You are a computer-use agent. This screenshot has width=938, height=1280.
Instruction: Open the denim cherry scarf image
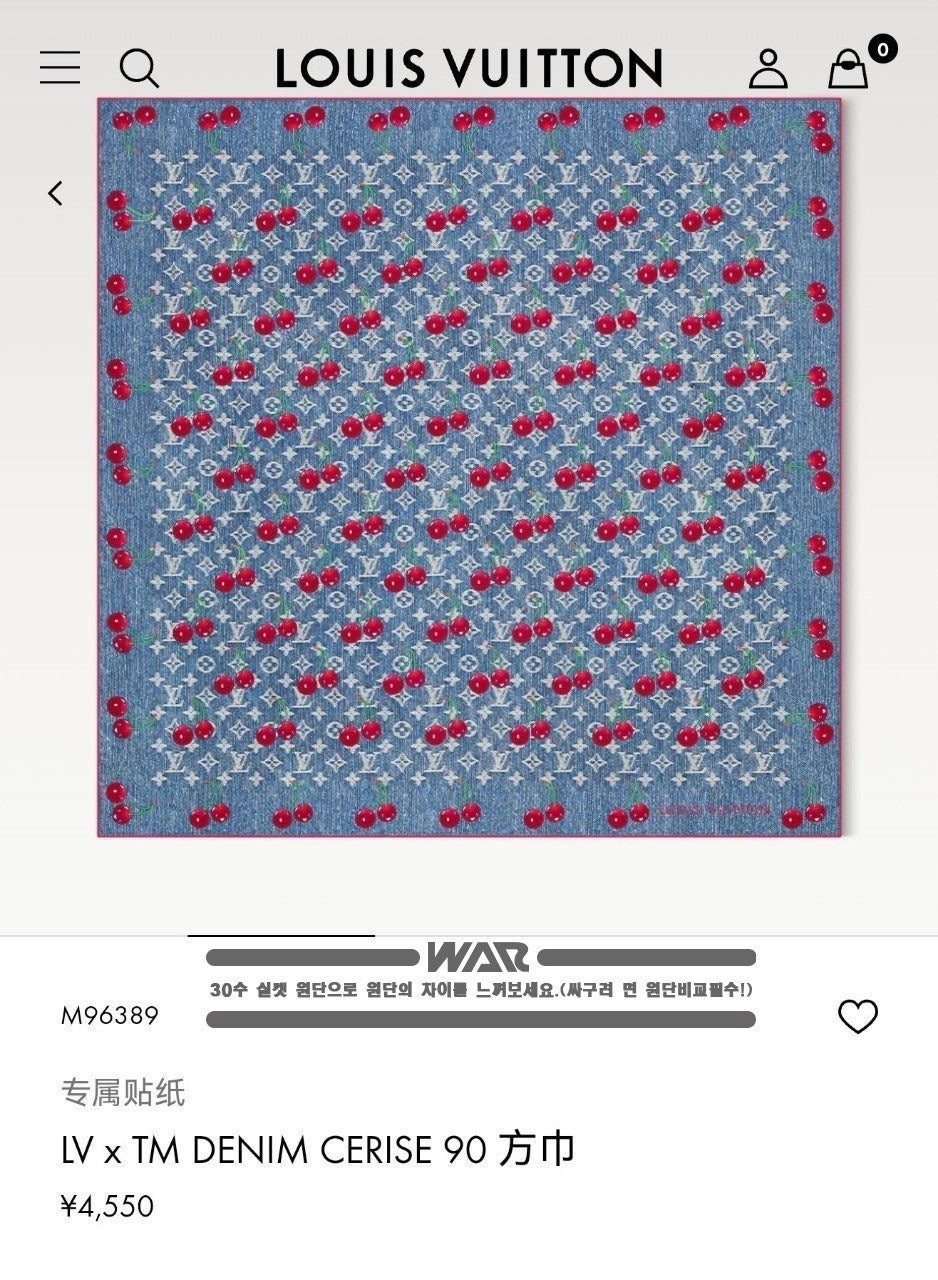point(468,466)
